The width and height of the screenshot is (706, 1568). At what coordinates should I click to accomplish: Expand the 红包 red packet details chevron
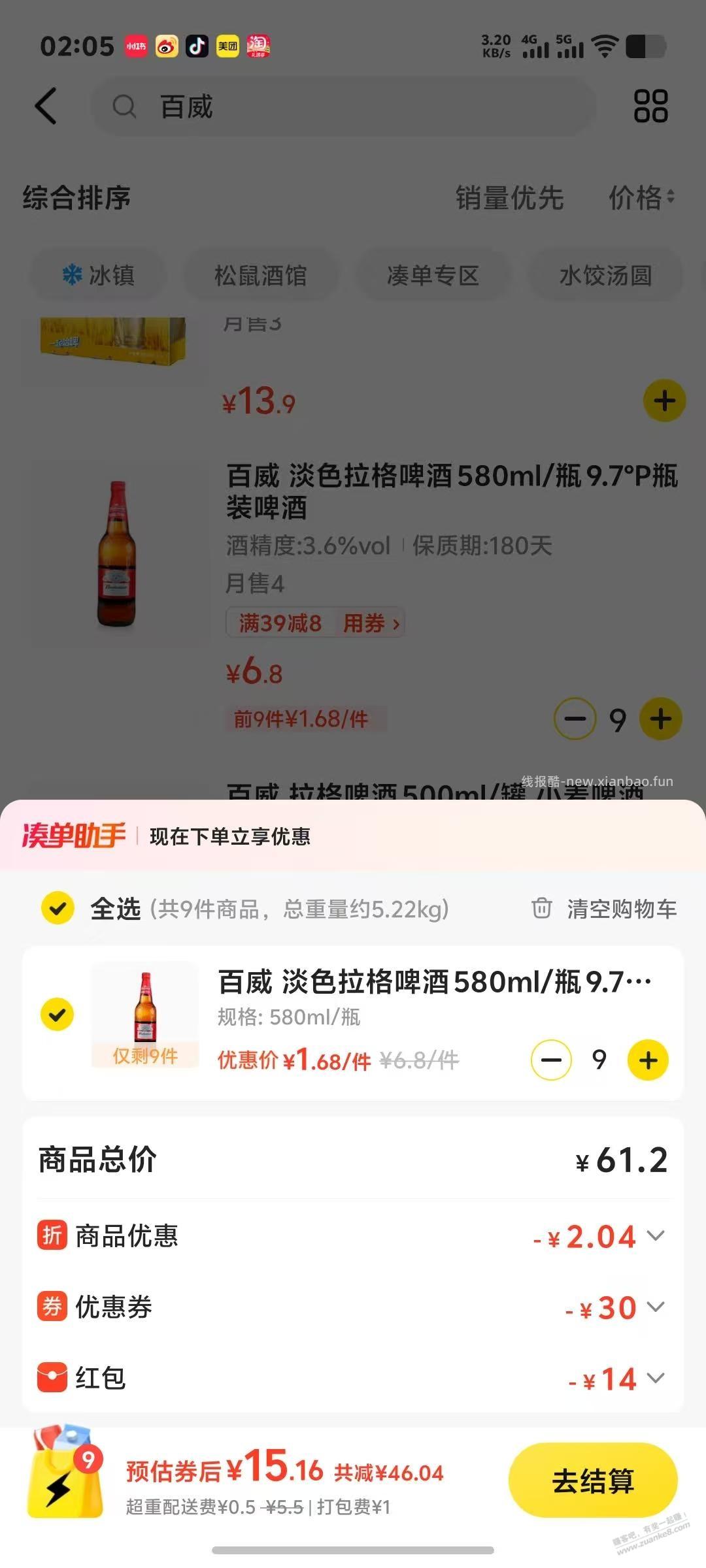(654, 1379)
